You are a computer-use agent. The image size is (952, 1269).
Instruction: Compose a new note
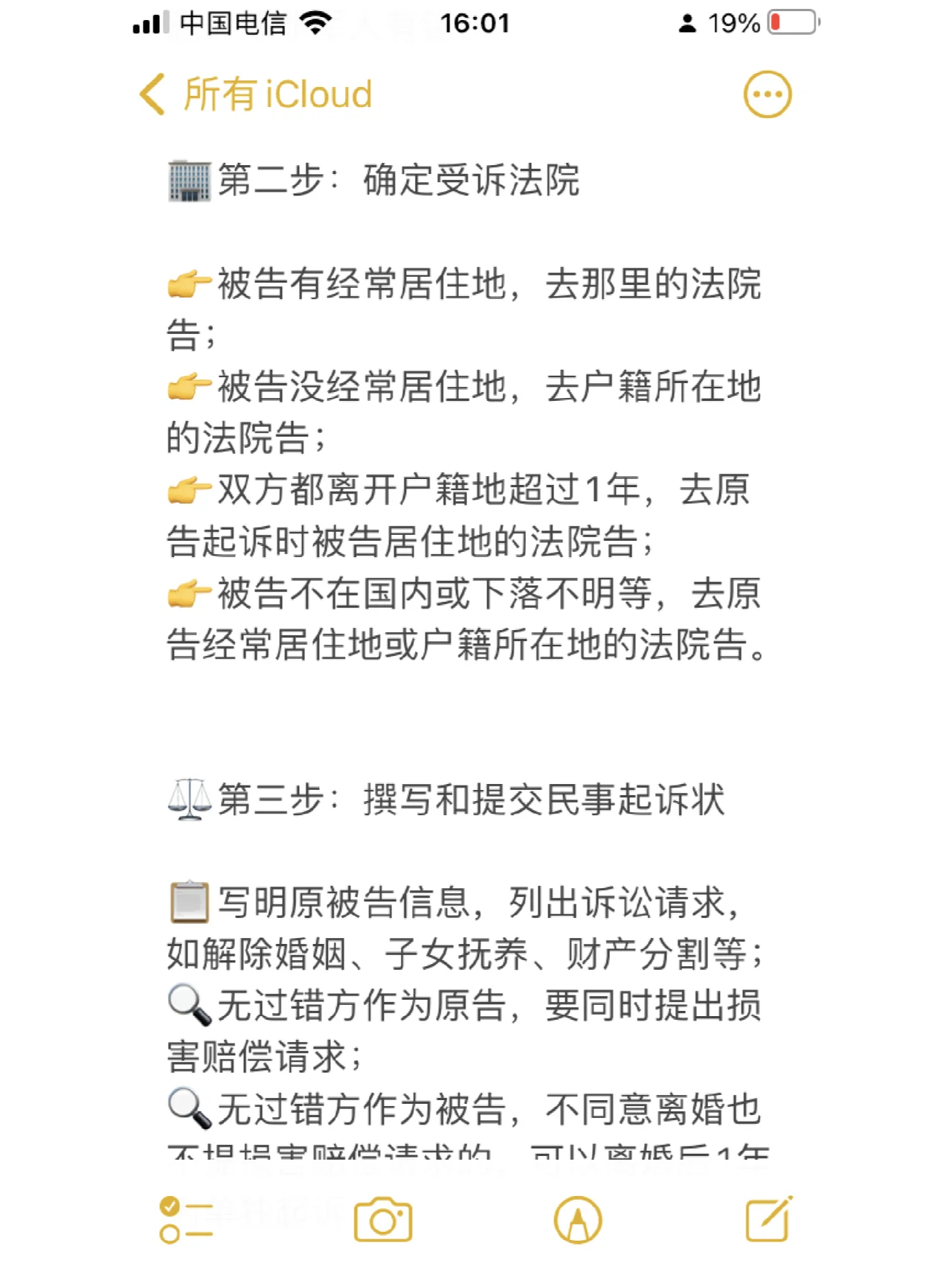pos(768,1219)
